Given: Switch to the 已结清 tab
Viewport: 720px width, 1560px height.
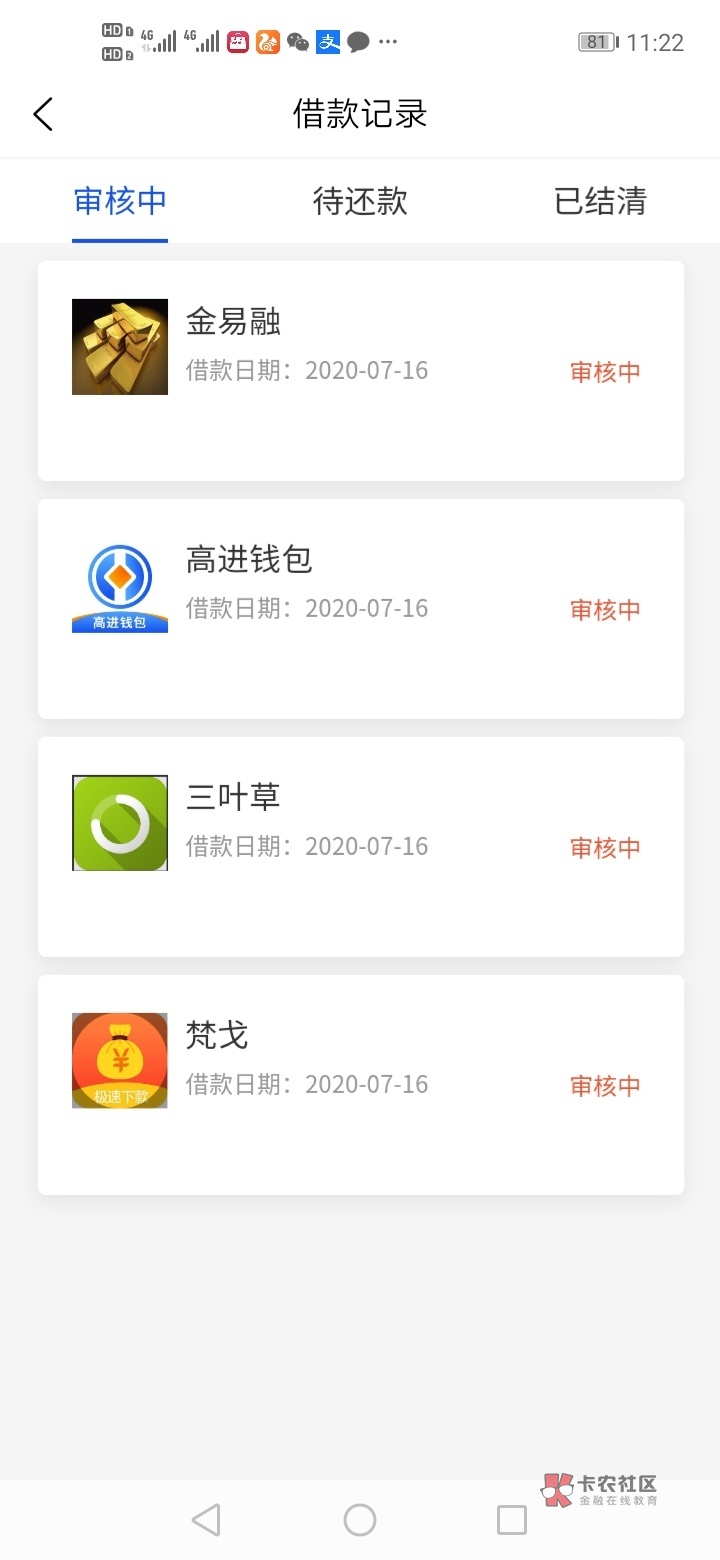Looking at the screenshot, I should (x=600, y=201).
